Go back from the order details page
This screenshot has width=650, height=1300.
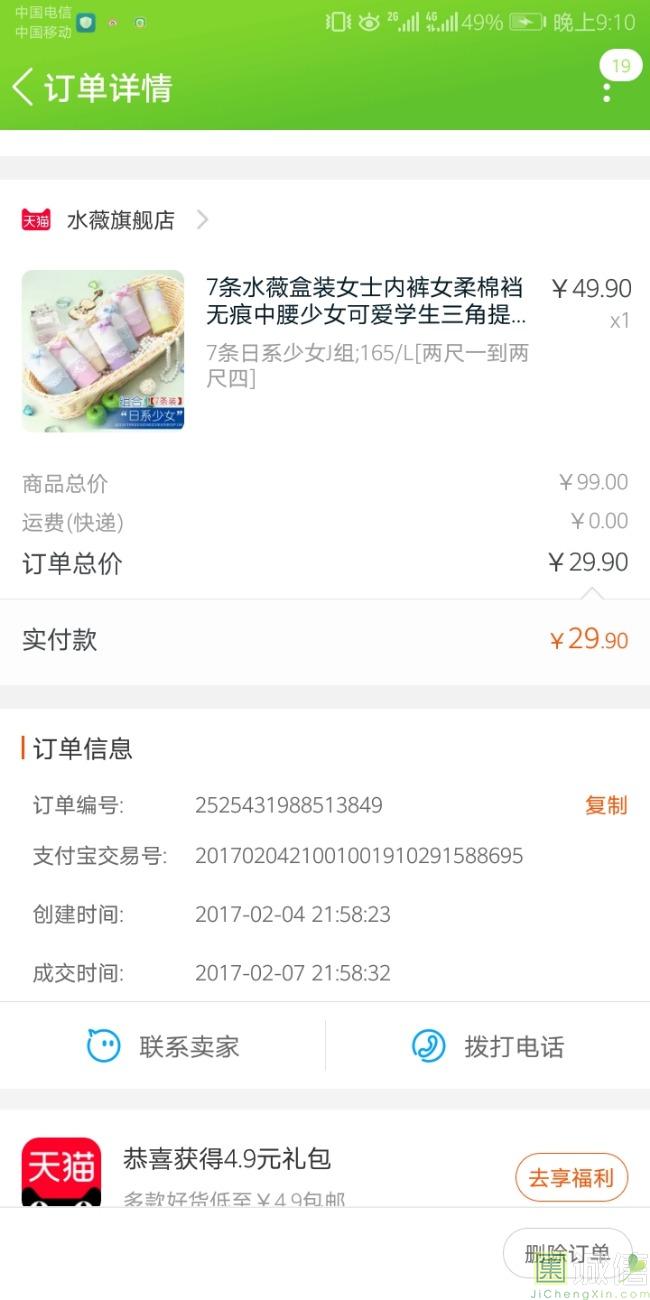[23, 87]
